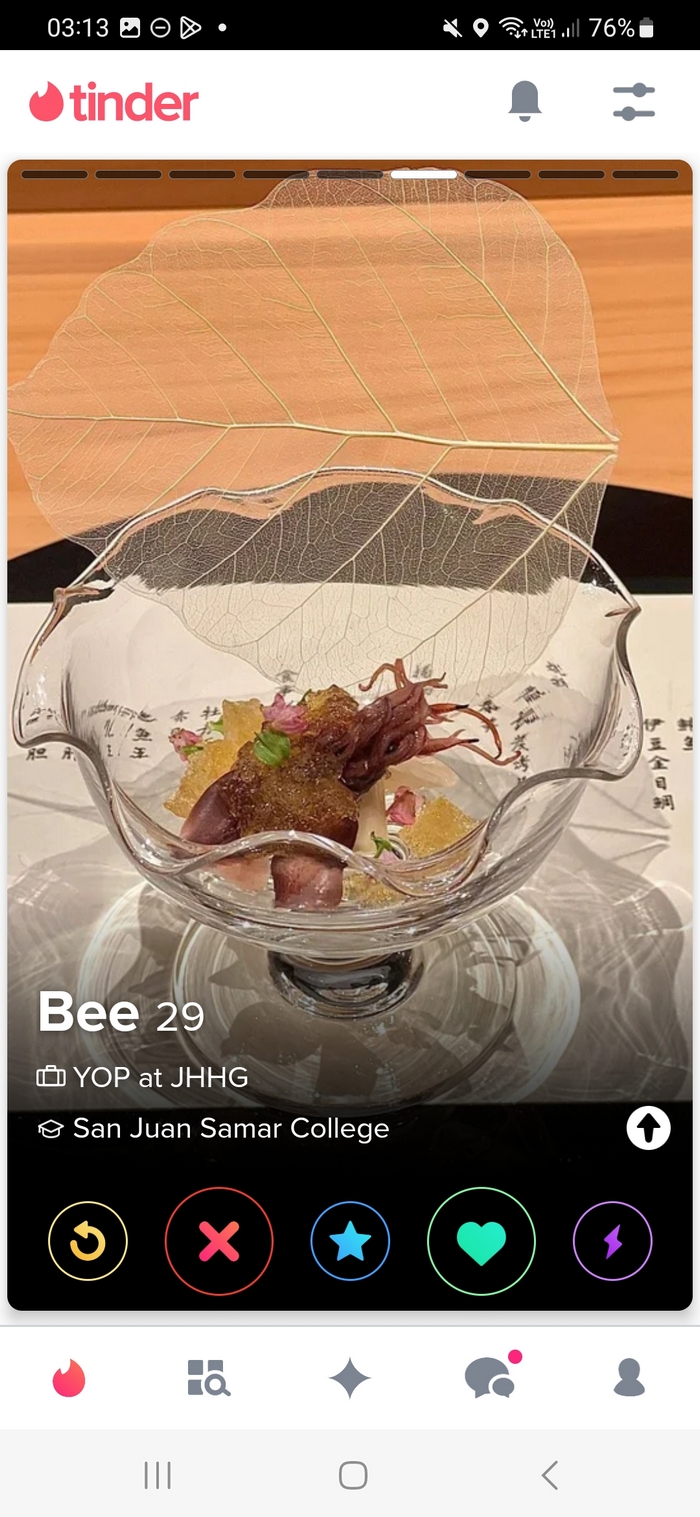
Task: Open discovery filter settings
Action: coord(633,101)
